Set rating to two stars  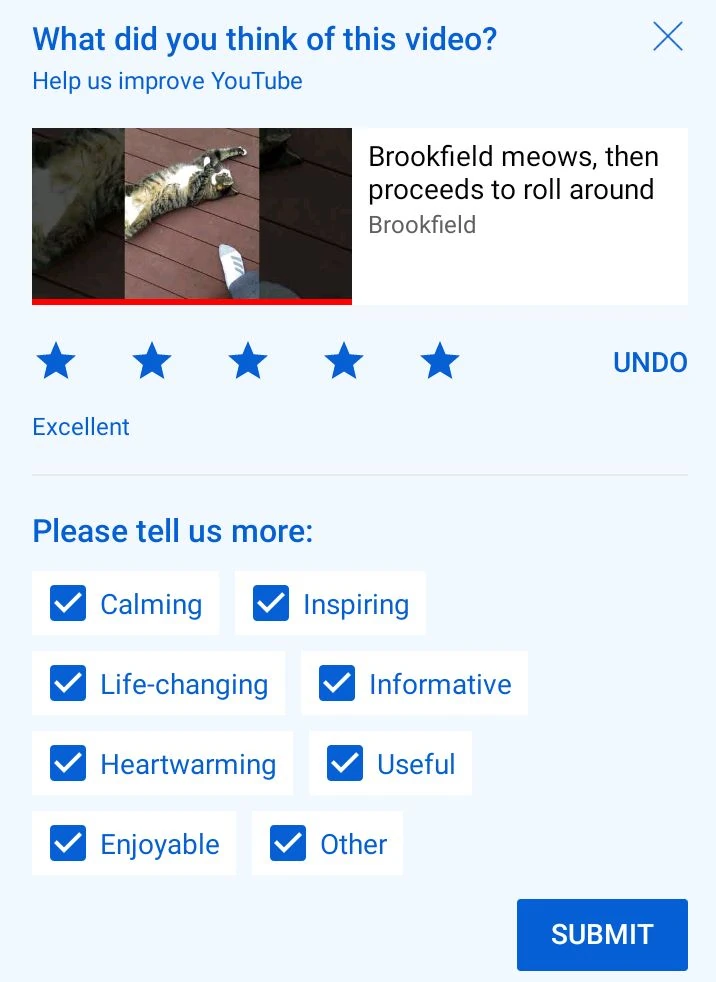point(152,362)
